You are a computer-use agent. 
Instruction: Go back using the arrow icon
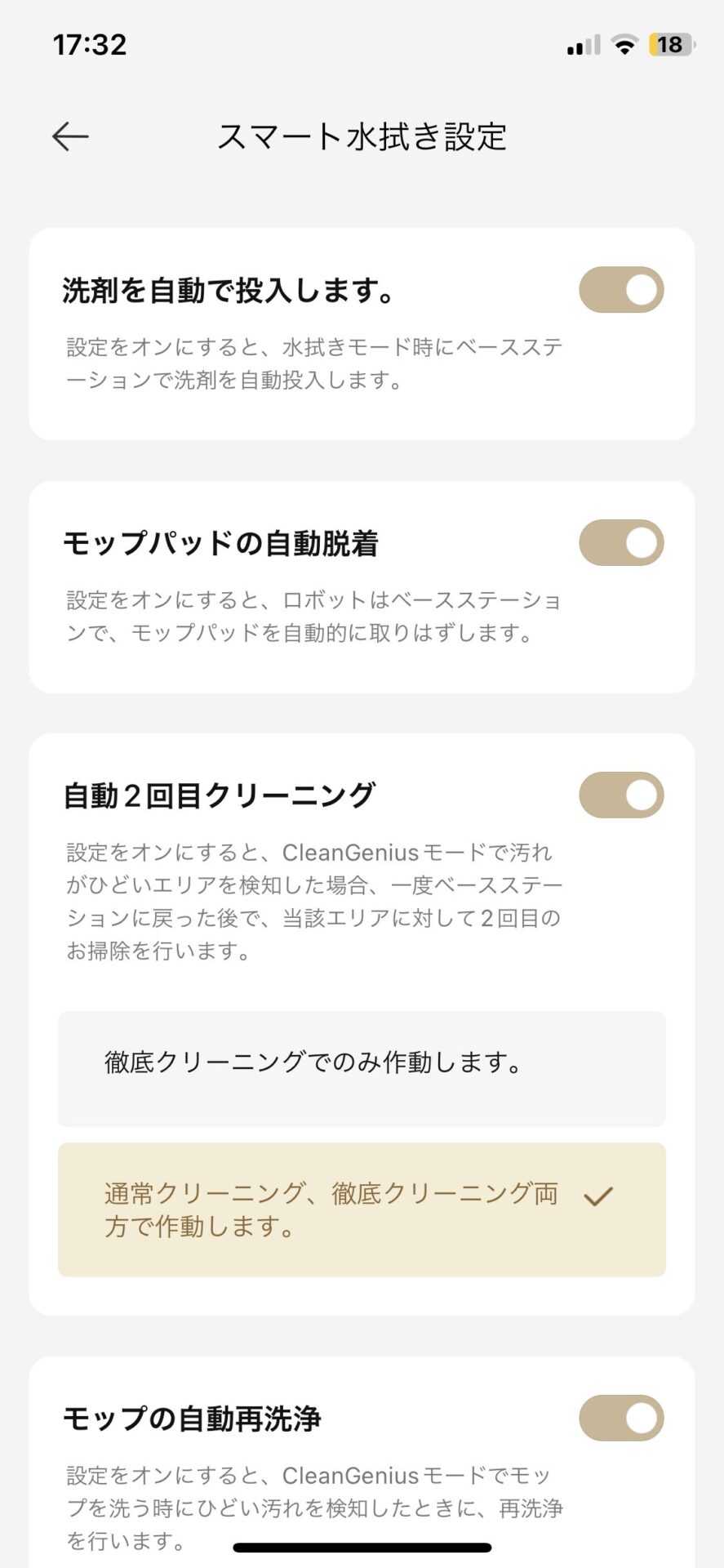click(x=70, y=136)
